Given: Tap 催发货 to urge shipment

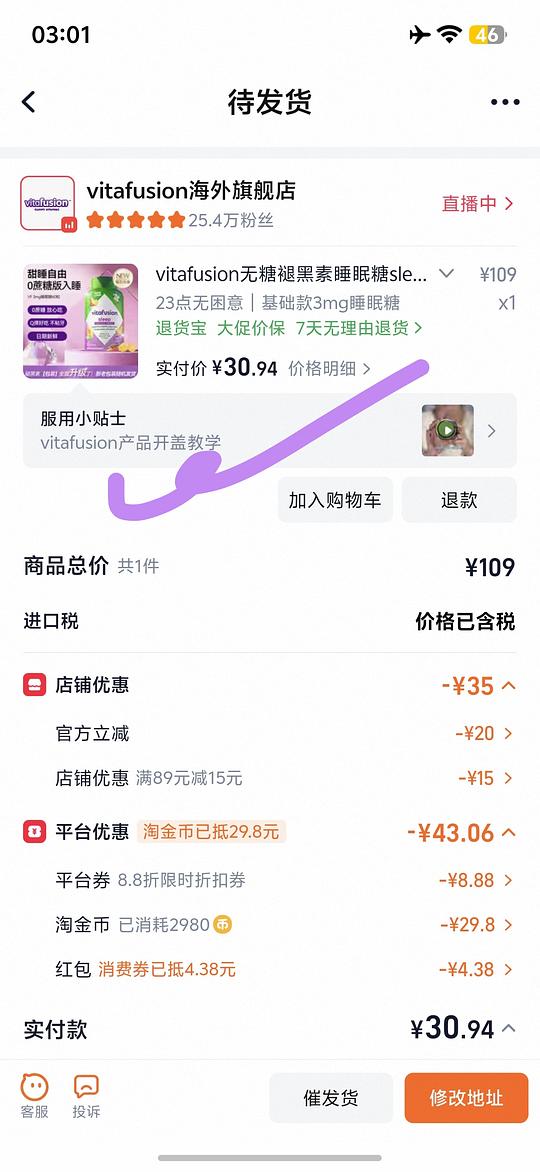Looking at the screenshot, I should pyautogui.click(x=331, y=1098).
